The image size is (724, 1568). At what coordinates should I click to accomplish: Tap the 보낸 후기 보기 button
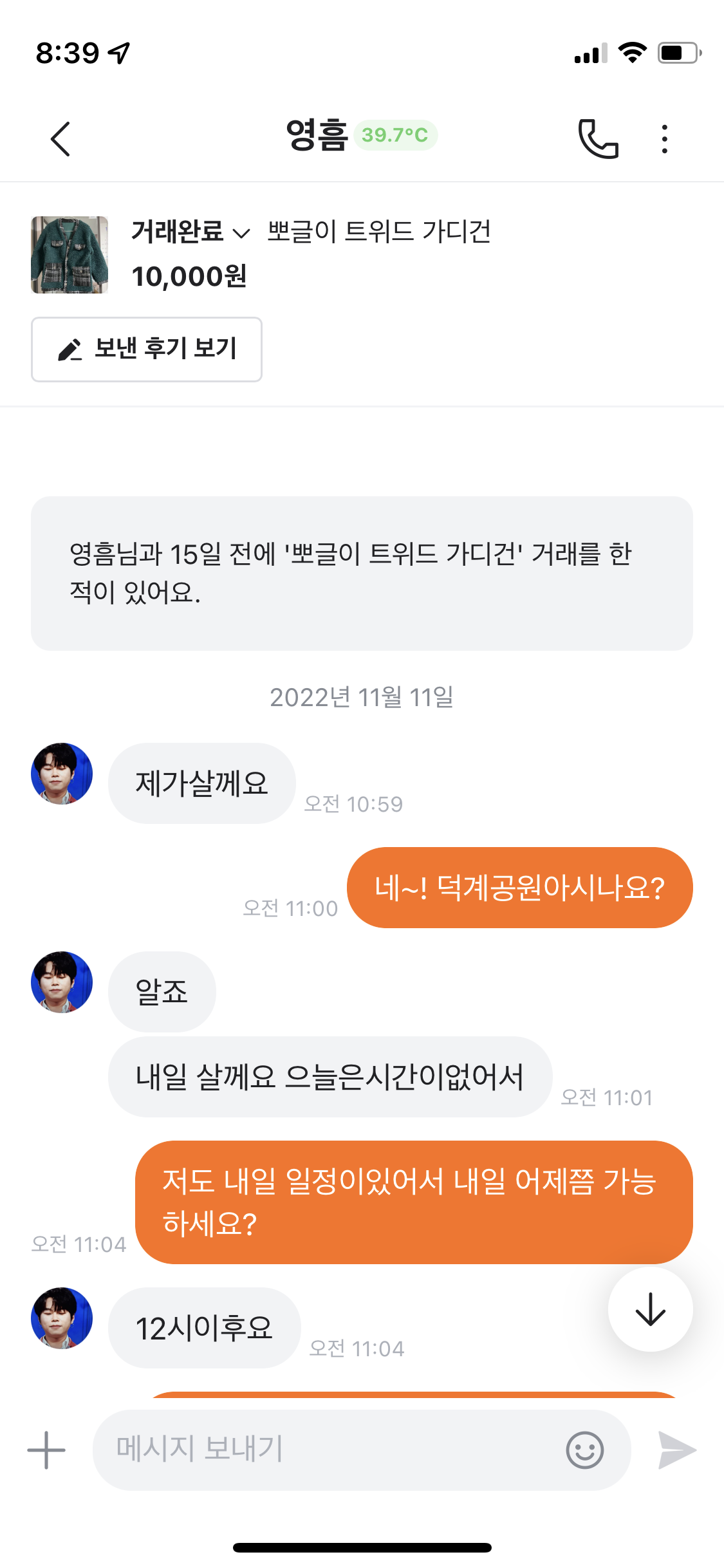147,350
